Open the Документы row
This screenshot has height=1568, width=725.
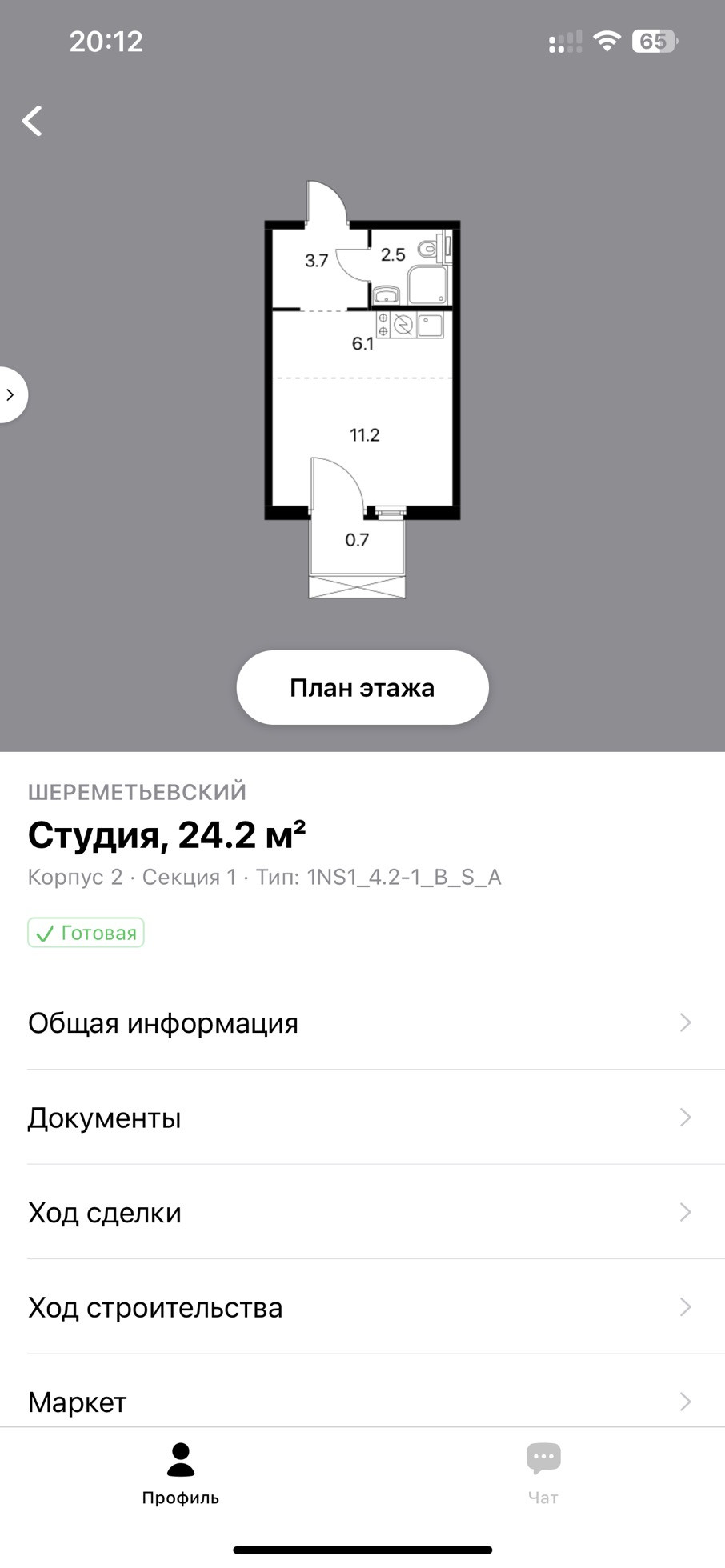click(x=362, y=1118)
